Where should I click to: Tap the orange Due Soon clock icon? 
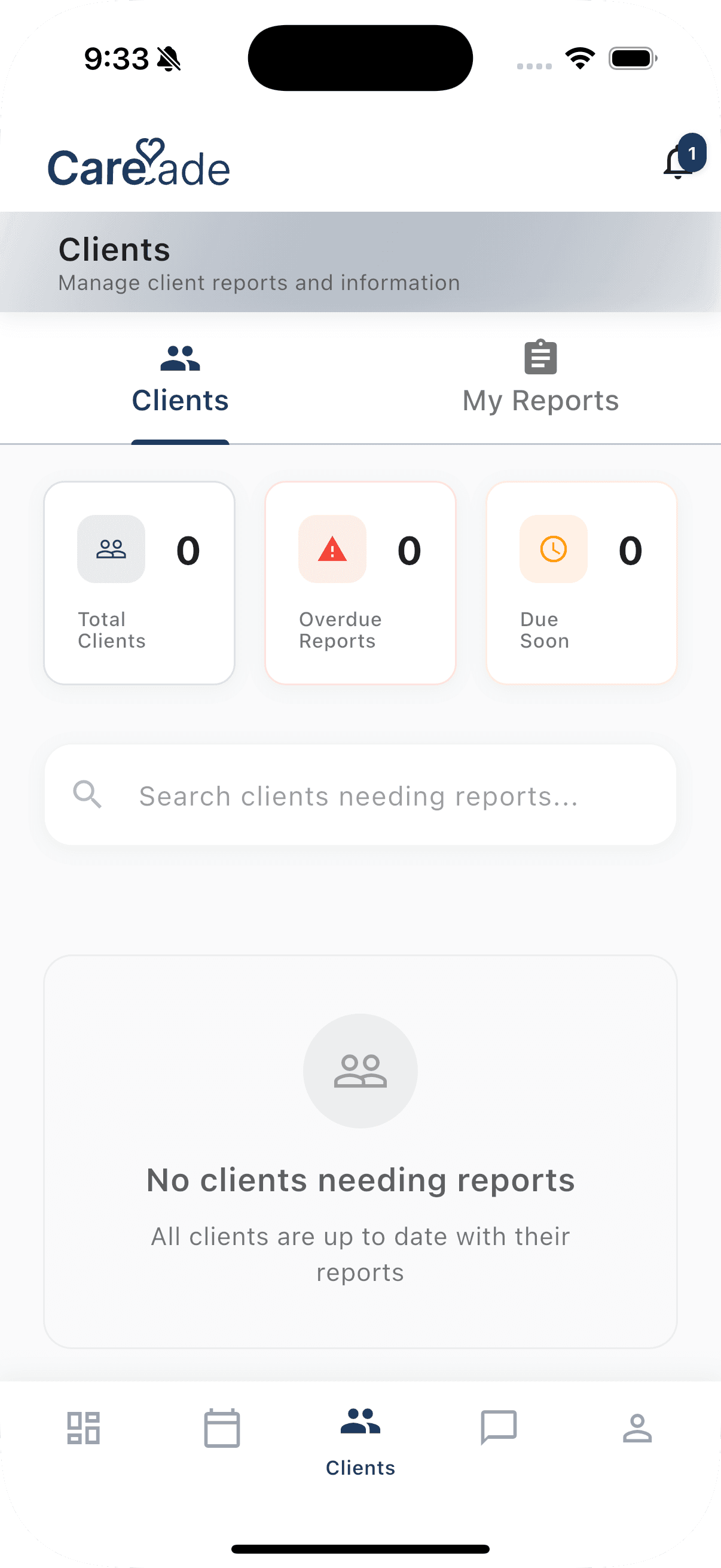pos(554,548)
